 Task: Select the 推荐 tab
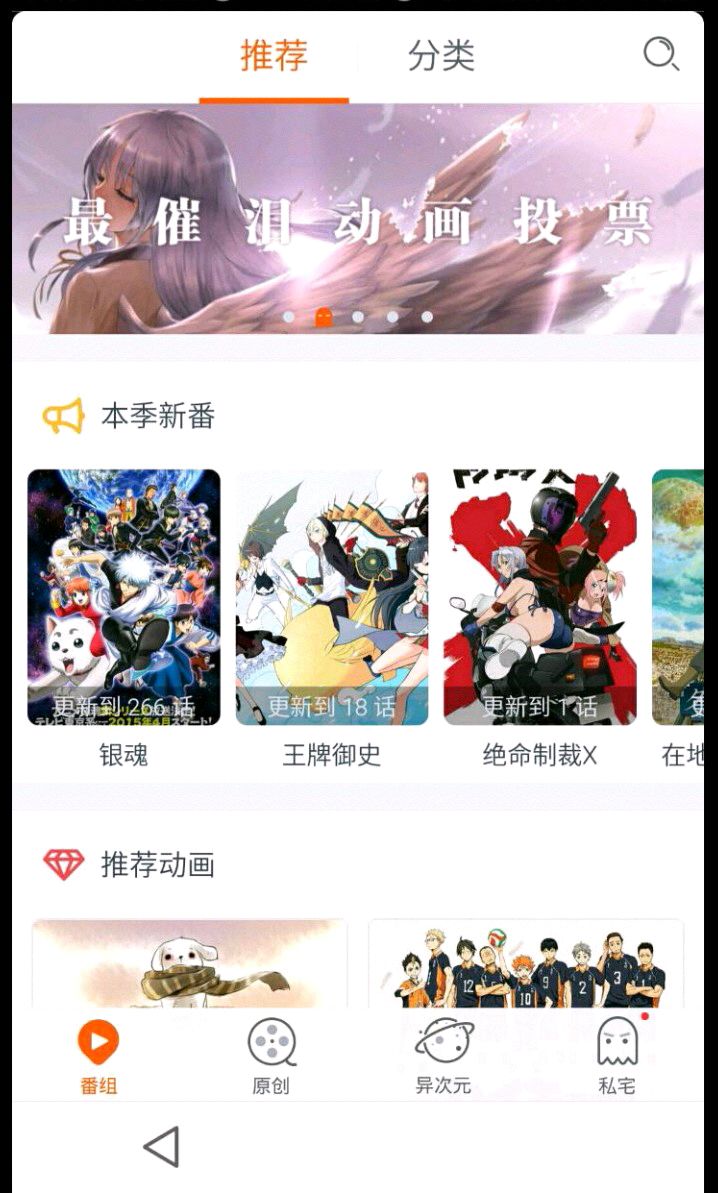[x=274, y=56]
